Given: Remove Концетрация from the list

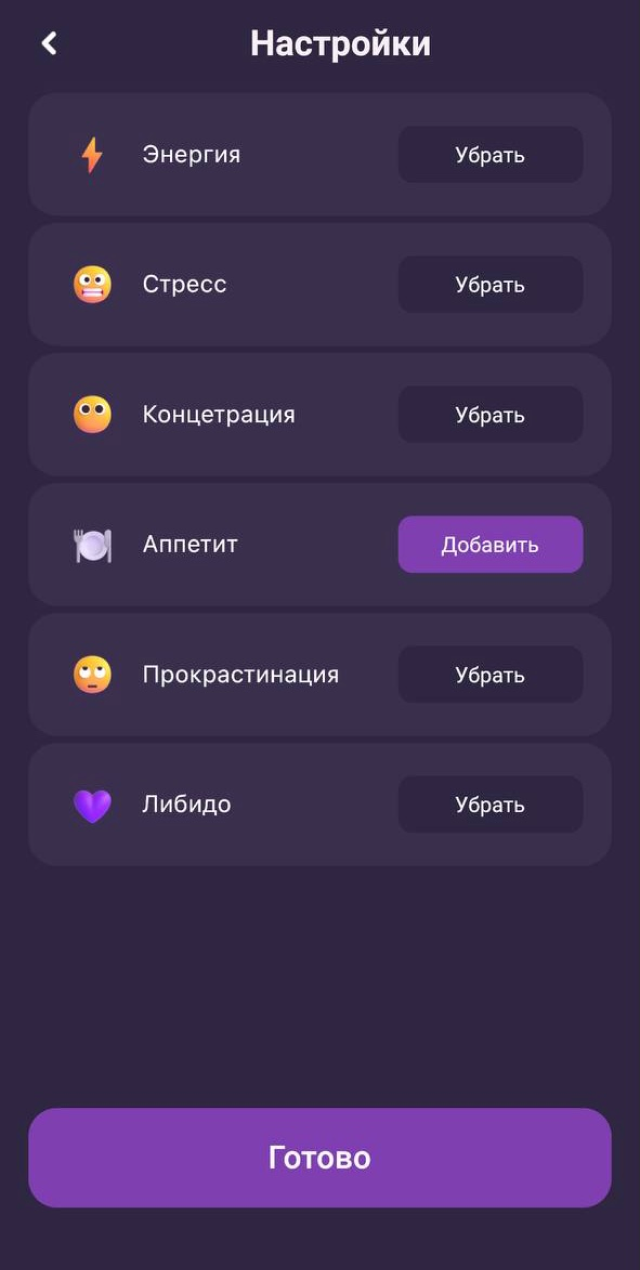Looking at the screenshot, I should pos(490,415).
